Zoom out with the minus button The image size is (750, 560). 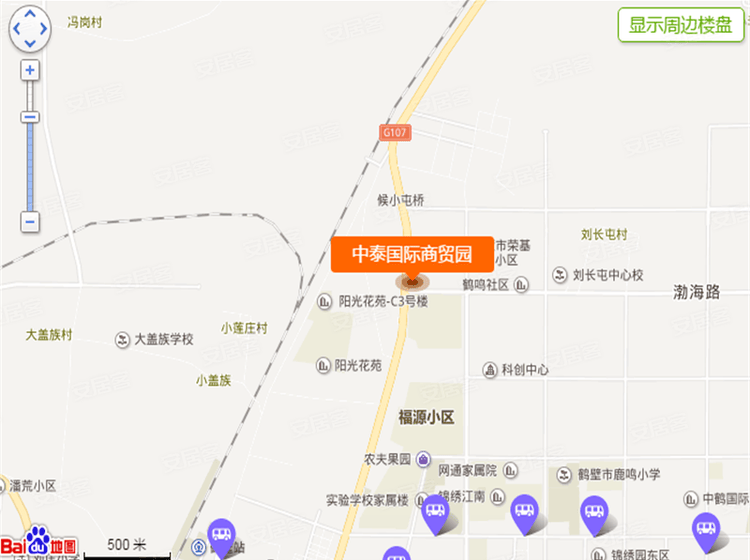pos(30,221)
